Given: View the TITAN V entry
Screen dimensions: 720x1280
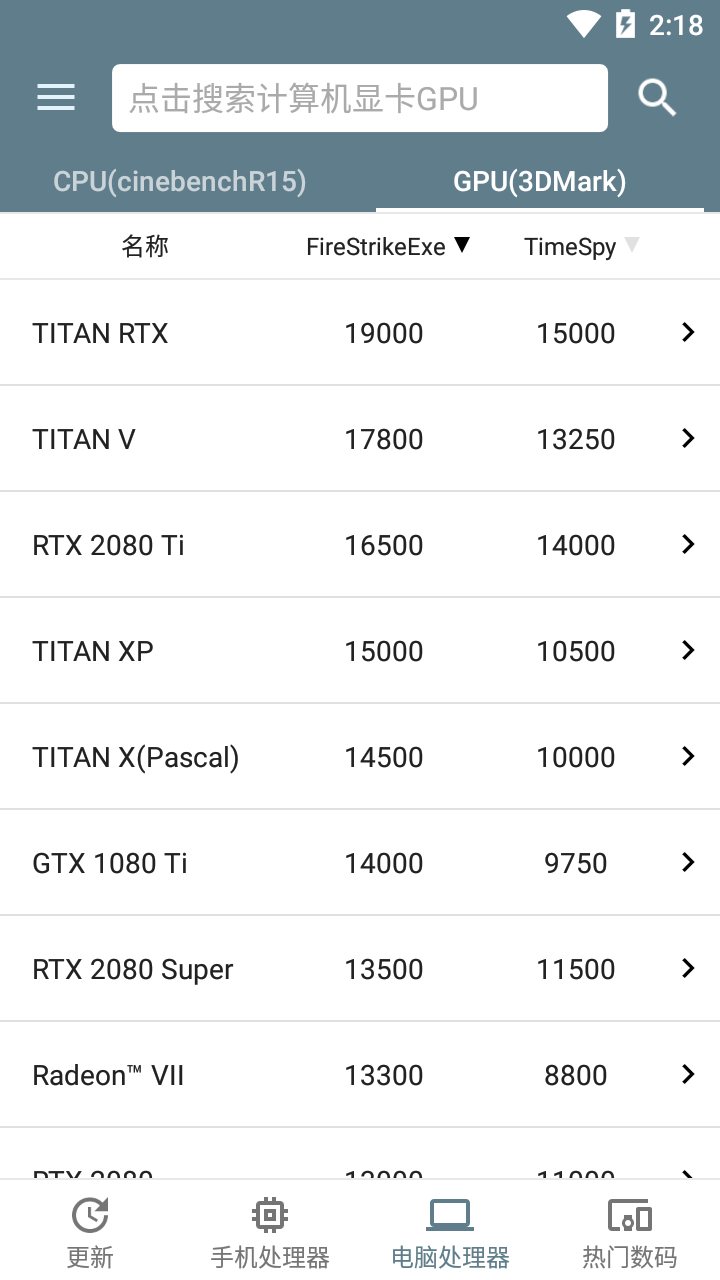Looking at the screenshot, I should click(x=360, y=439).
